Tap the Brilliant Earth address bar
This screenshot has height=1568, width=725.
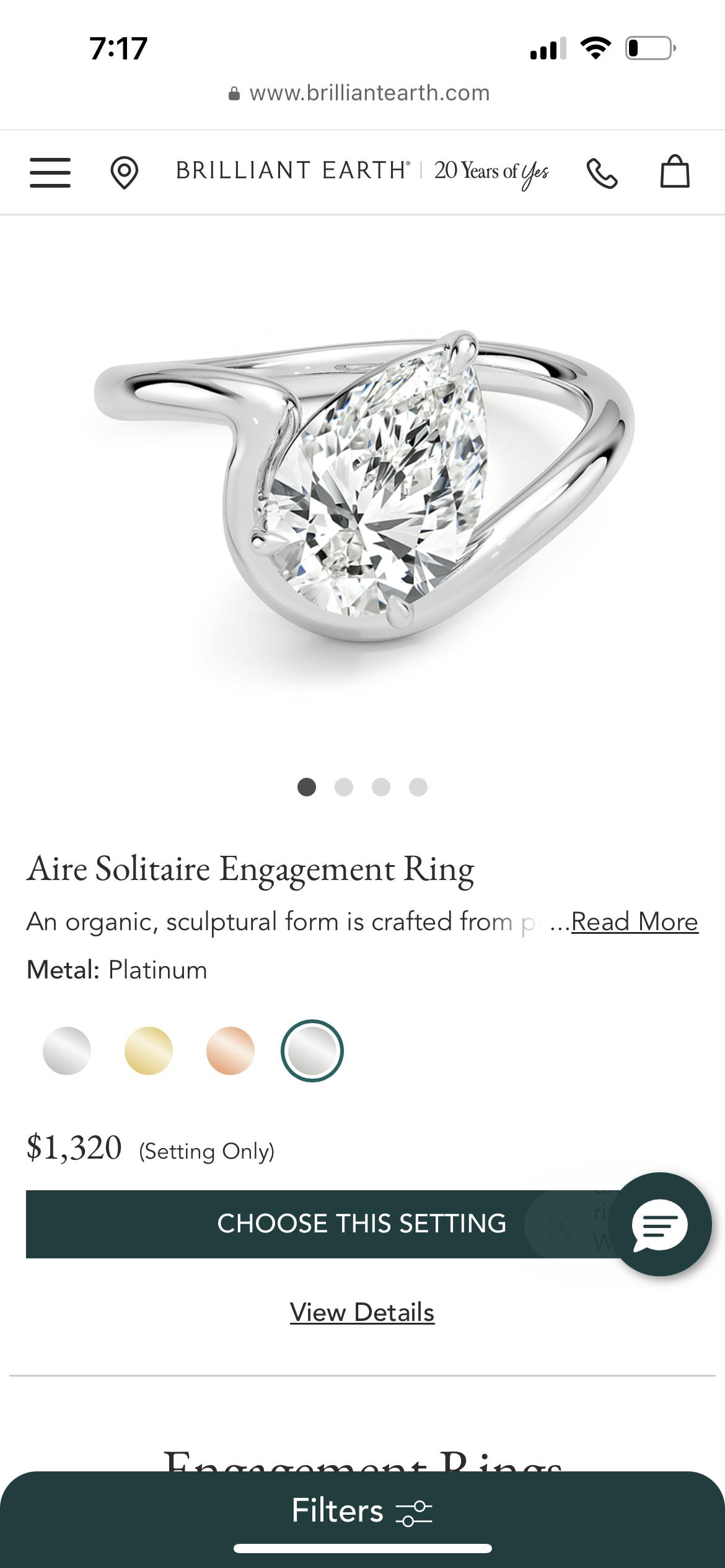coord(362,93)
